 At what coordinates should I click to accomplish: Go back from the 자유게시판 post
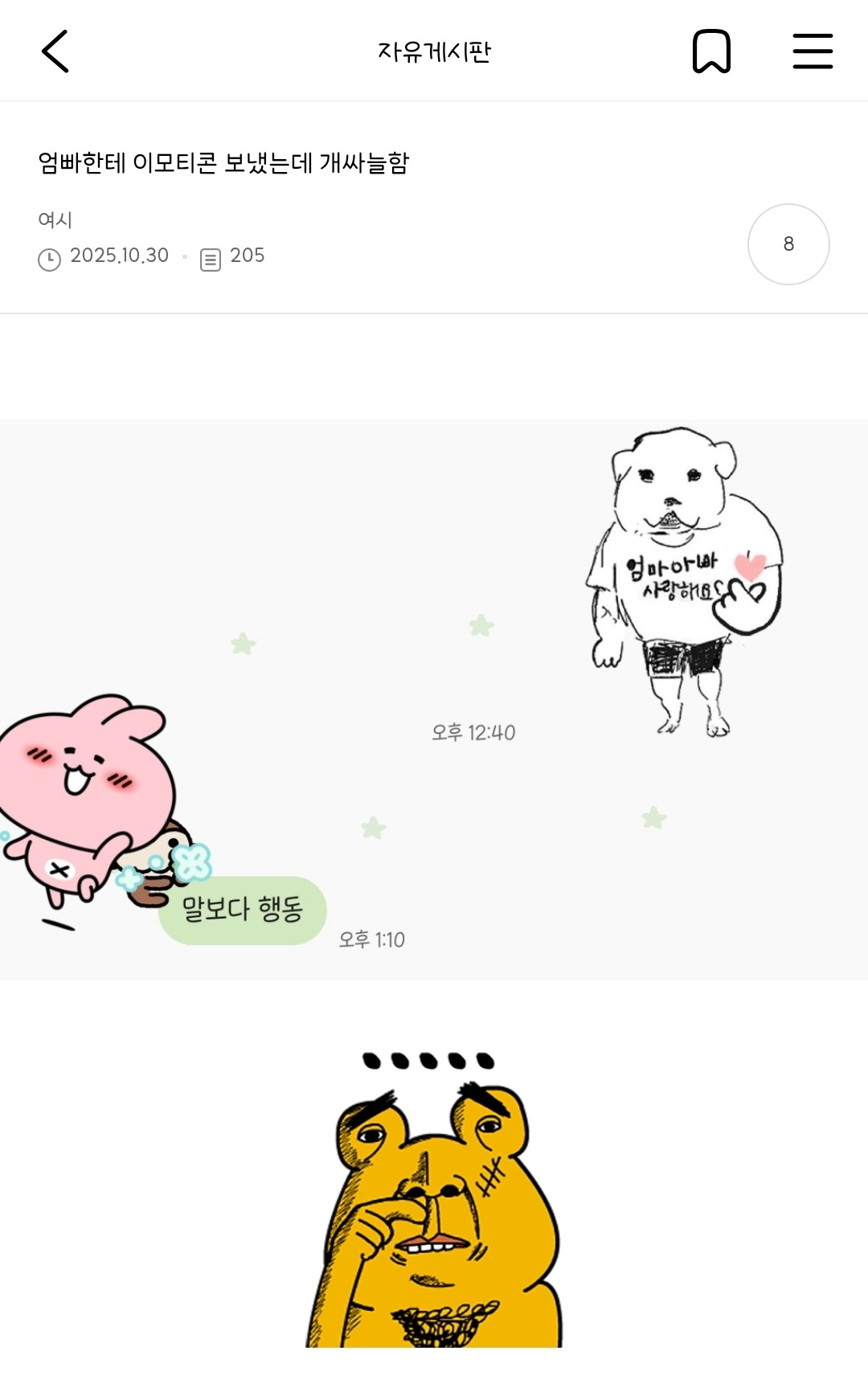[x=55, y=51]
